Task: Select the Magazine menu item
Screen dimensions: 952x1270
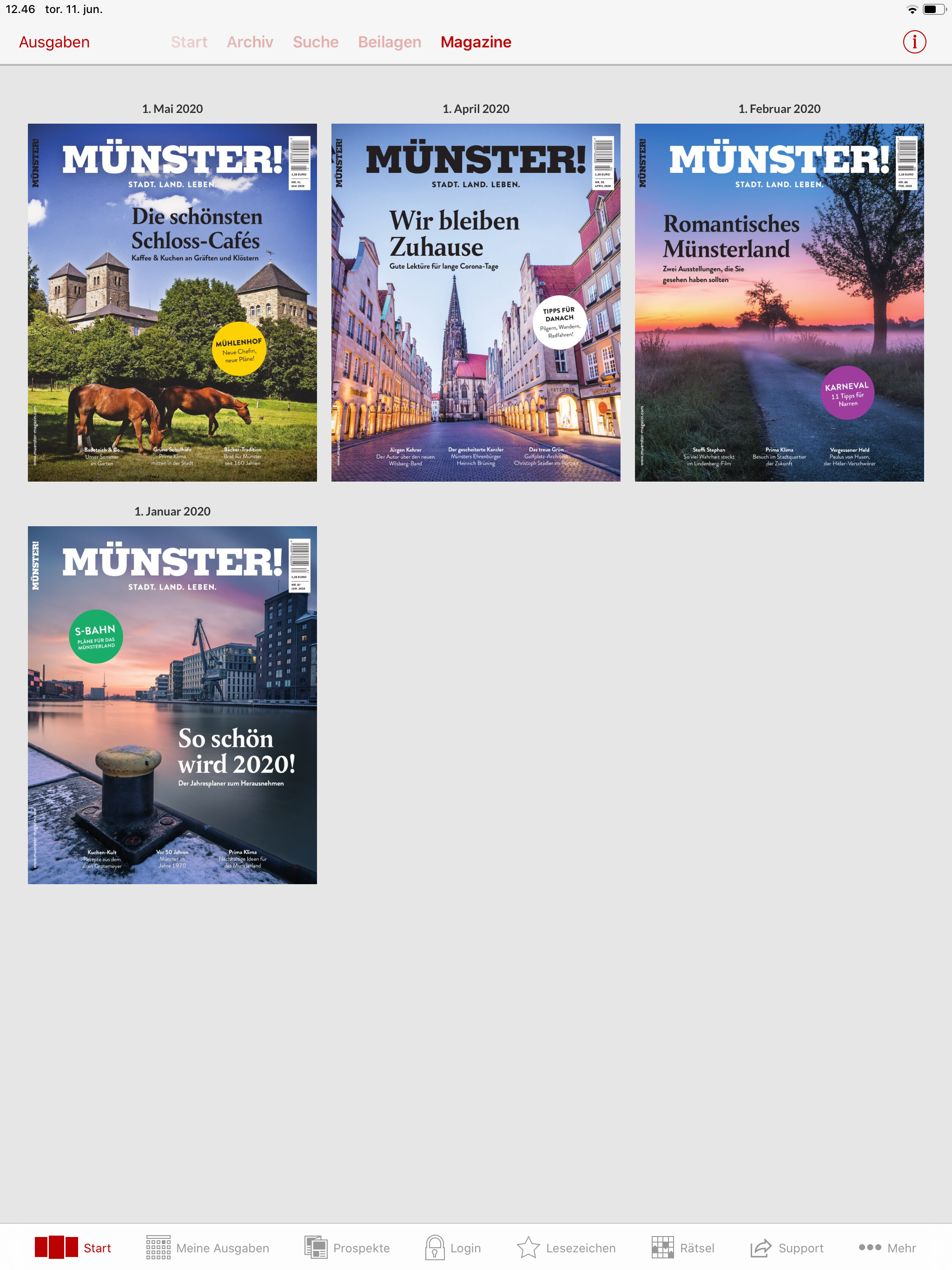Action: 476,41
